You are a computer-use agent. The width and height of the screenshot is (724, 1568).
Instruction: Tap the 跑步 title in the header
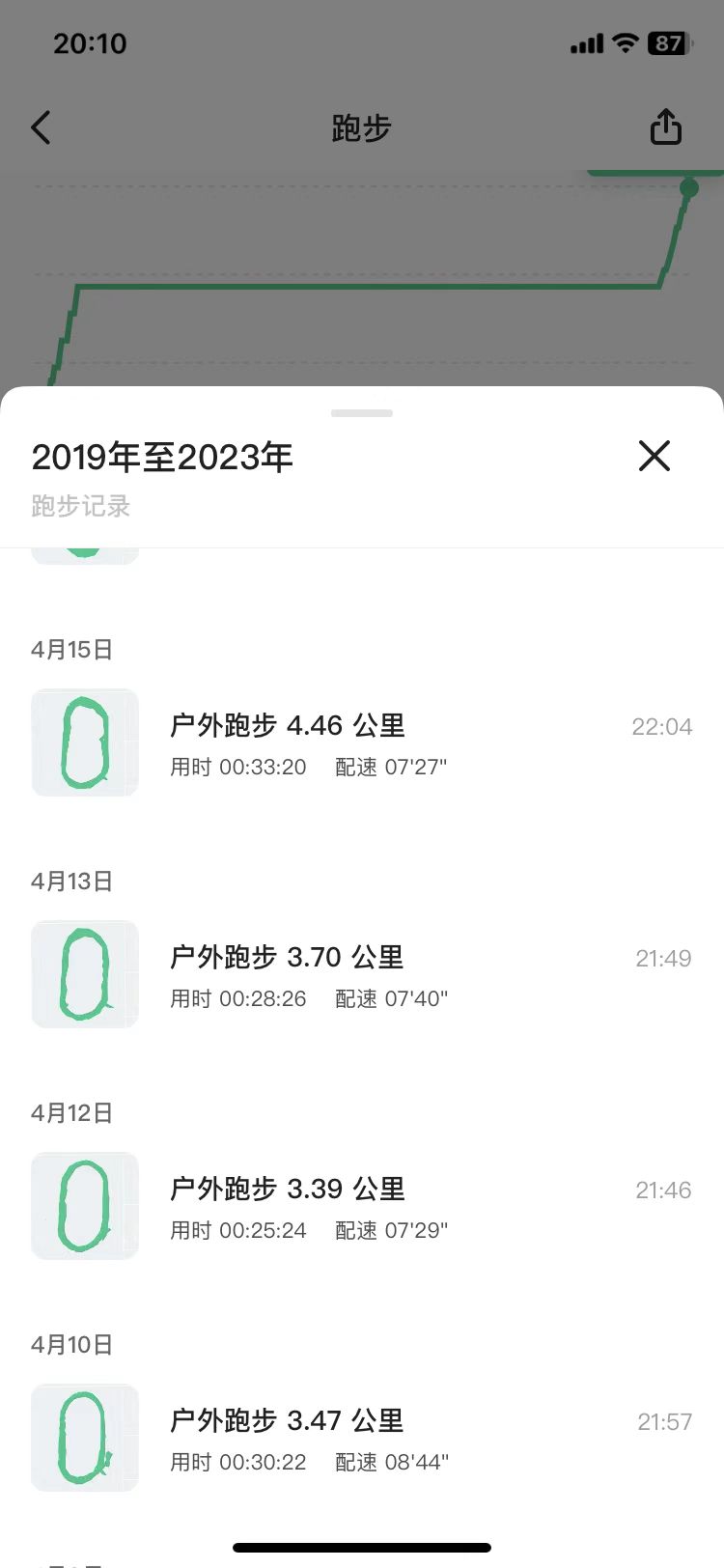coord(362,128)
